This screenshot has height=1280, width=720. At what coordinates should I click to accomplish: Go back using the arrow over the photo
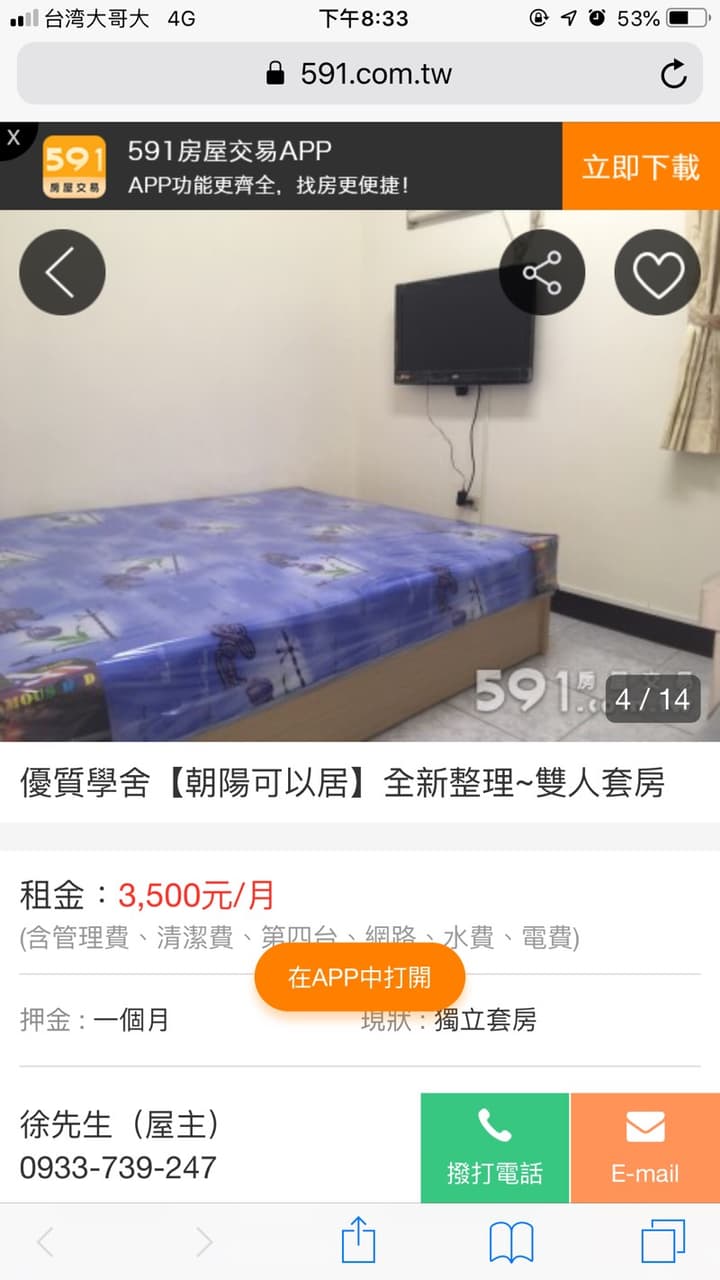click(x=62, y=273)
